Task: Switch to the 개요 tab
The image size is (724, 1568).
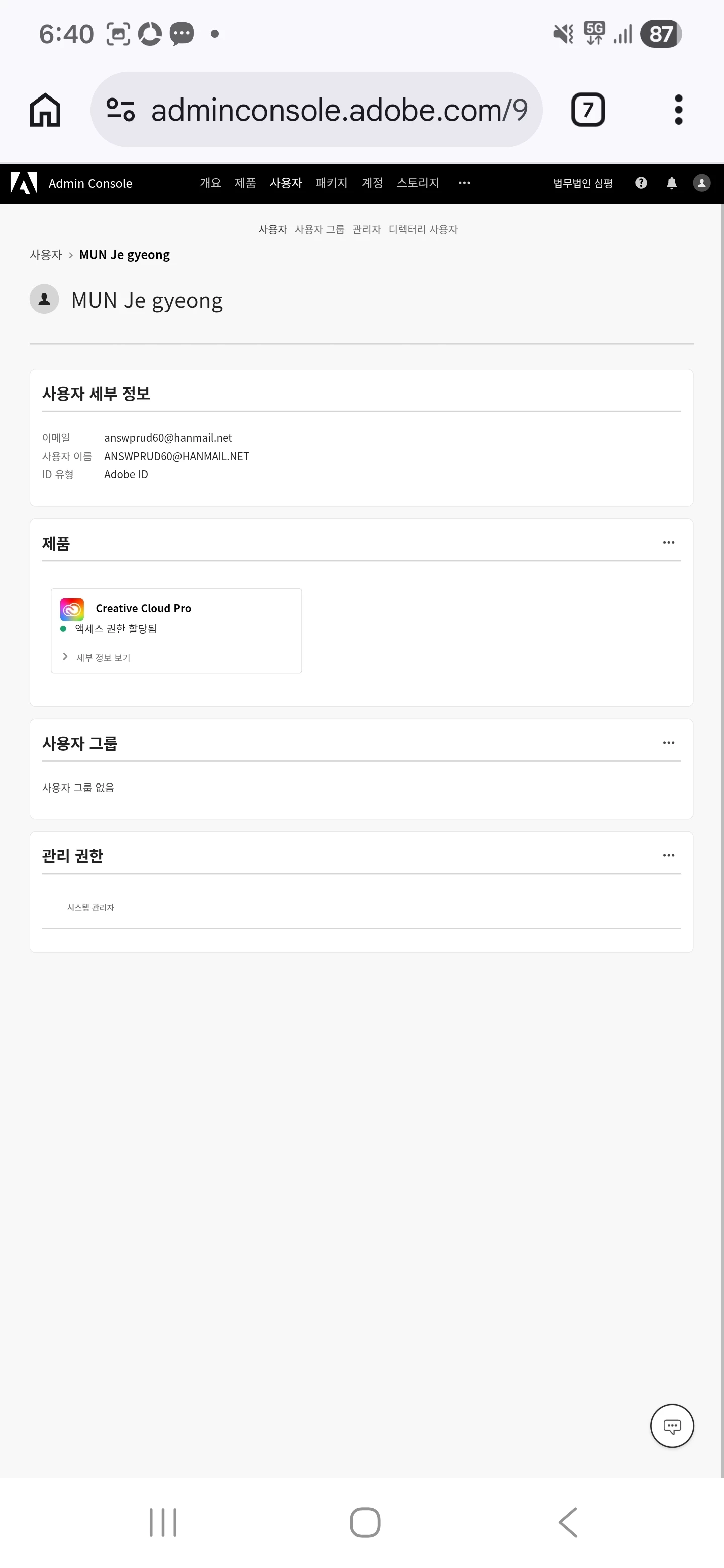Action: pyautogui.click(x=210, y=183)
